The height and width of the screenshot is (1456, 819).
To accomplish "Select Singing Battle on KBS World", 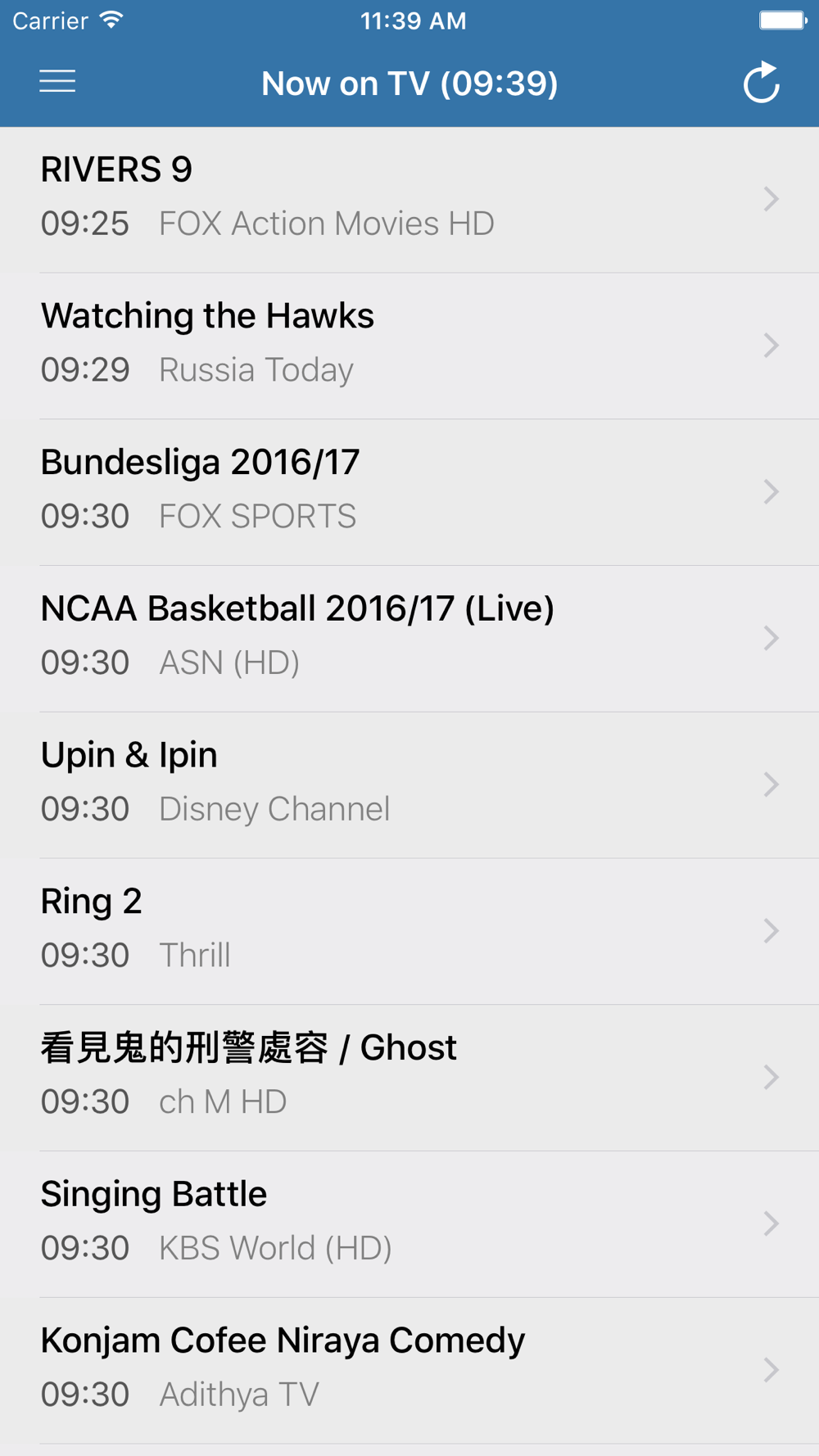I will pyautogui.click(x=409, y=1225).
